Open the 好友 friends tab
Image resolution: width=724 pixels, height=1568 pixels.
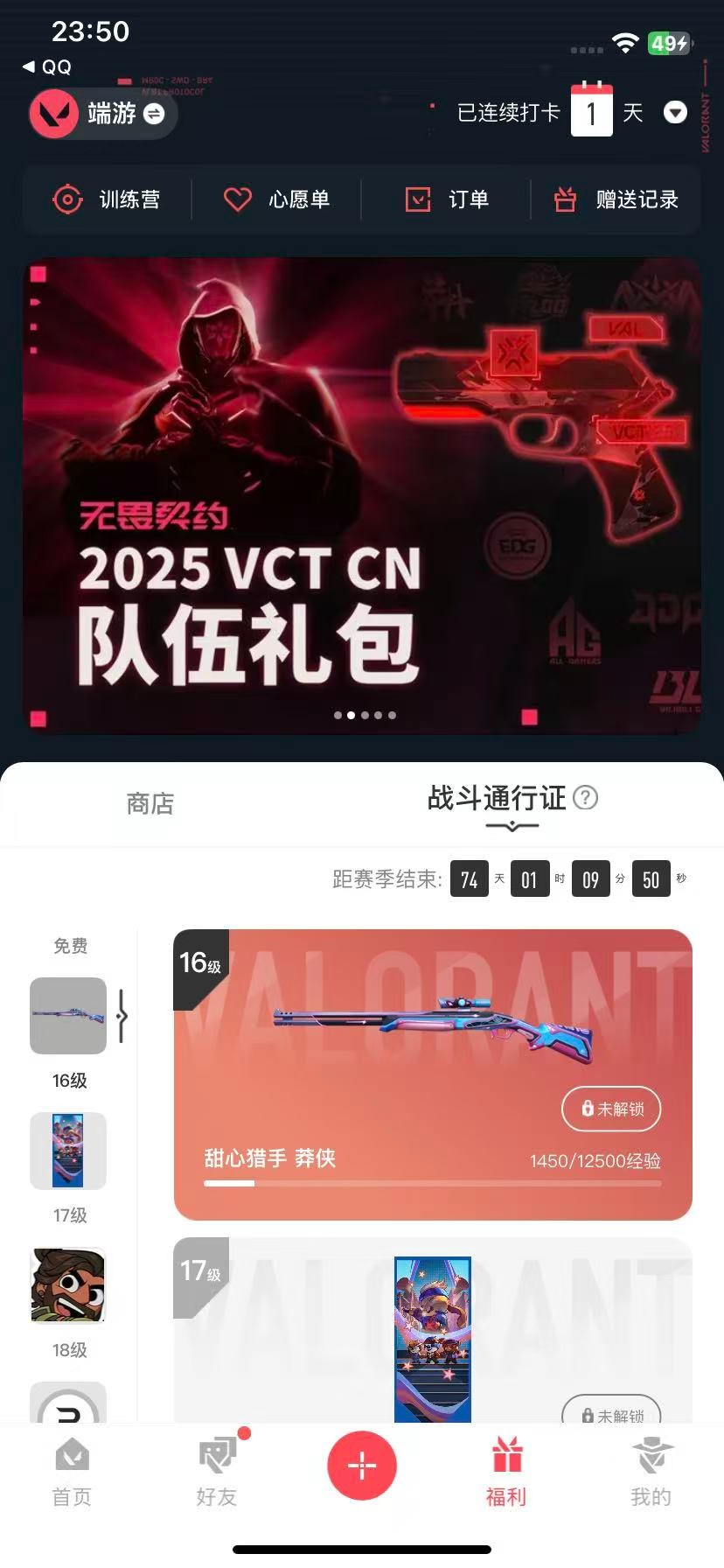[x=217, y=1473]
